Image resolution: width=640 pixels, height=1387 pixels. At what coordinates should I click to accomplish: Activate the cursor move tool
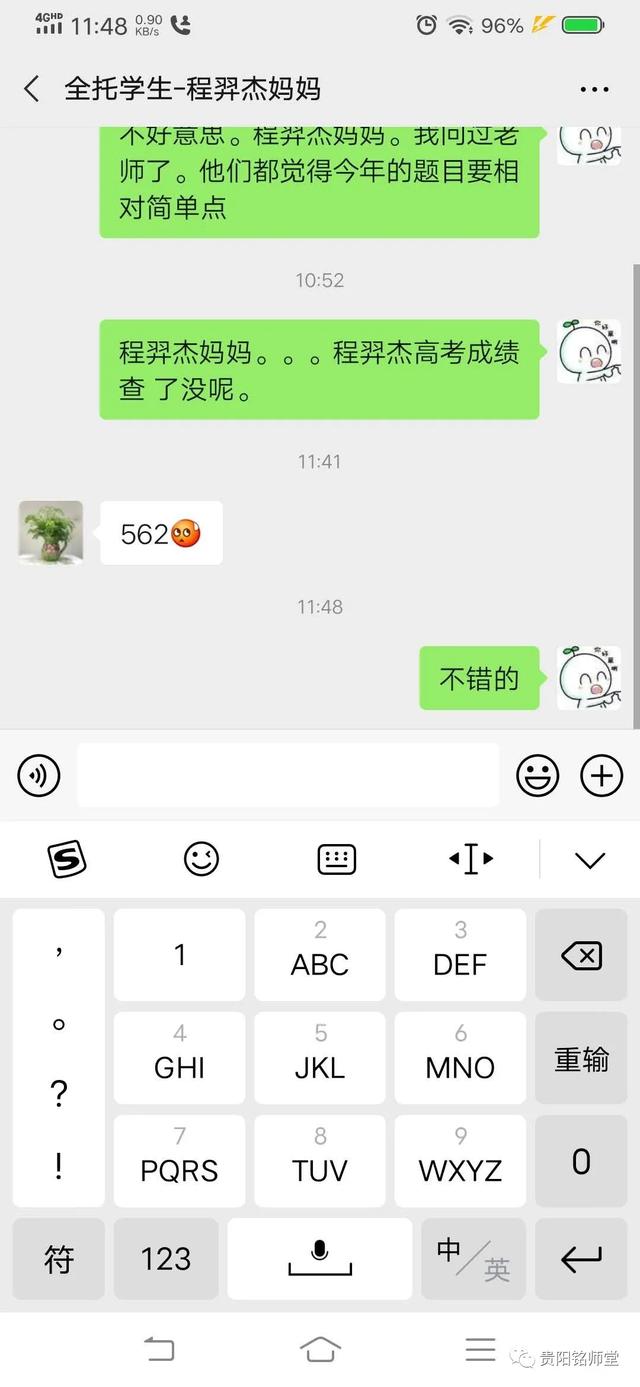[471, 858]
